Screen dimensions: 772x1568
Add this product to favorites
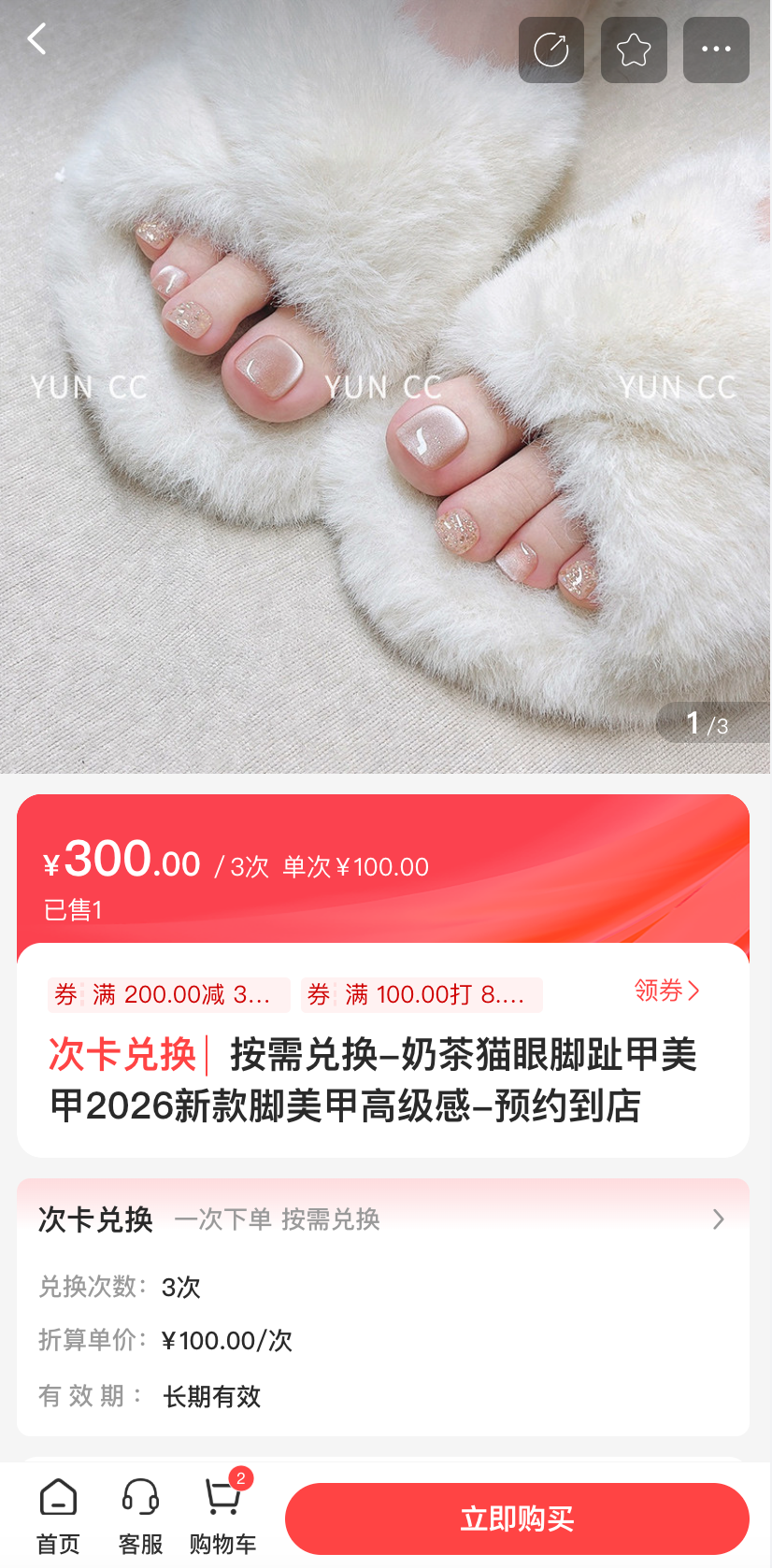[x=634, y=50]
